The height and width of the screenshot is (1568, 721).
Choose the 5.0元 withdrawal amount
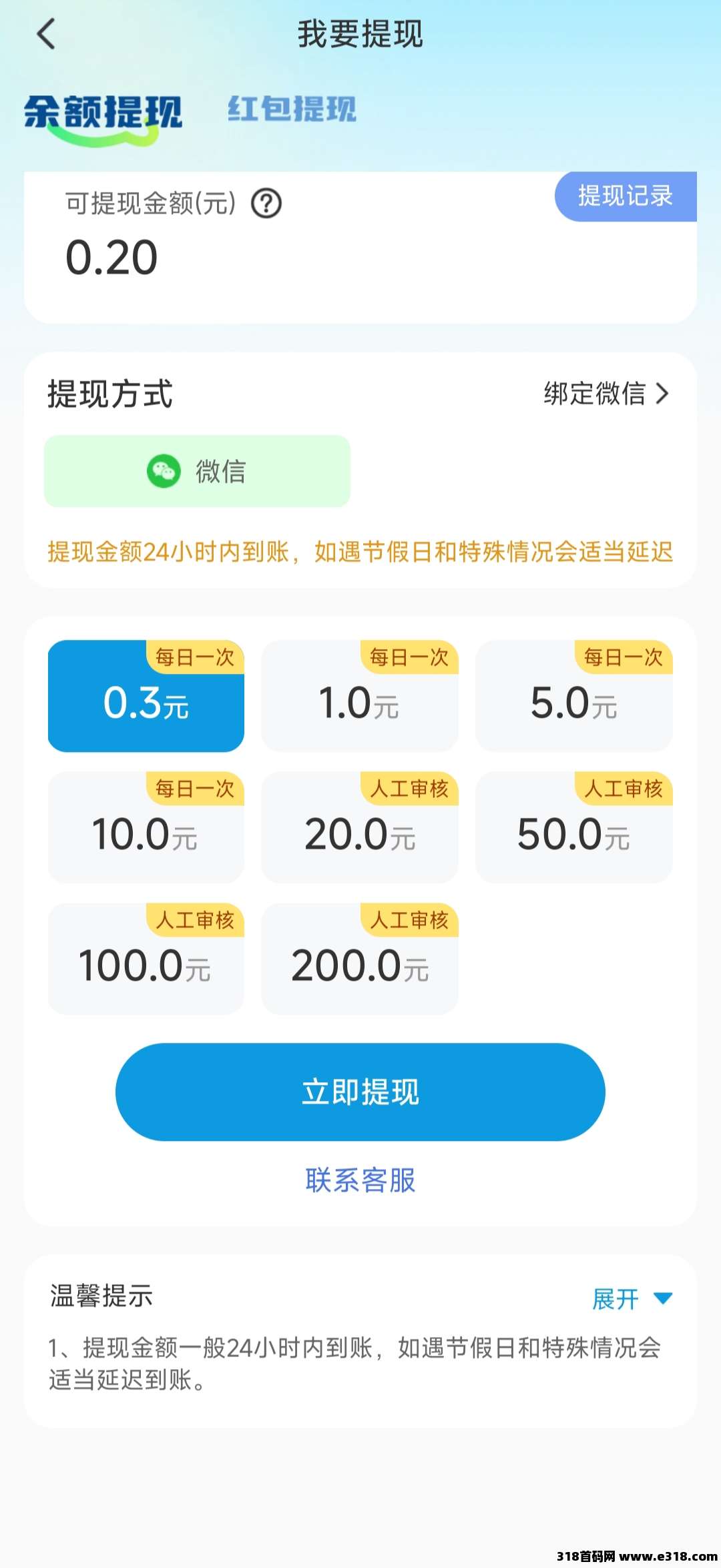pos(573,697)
